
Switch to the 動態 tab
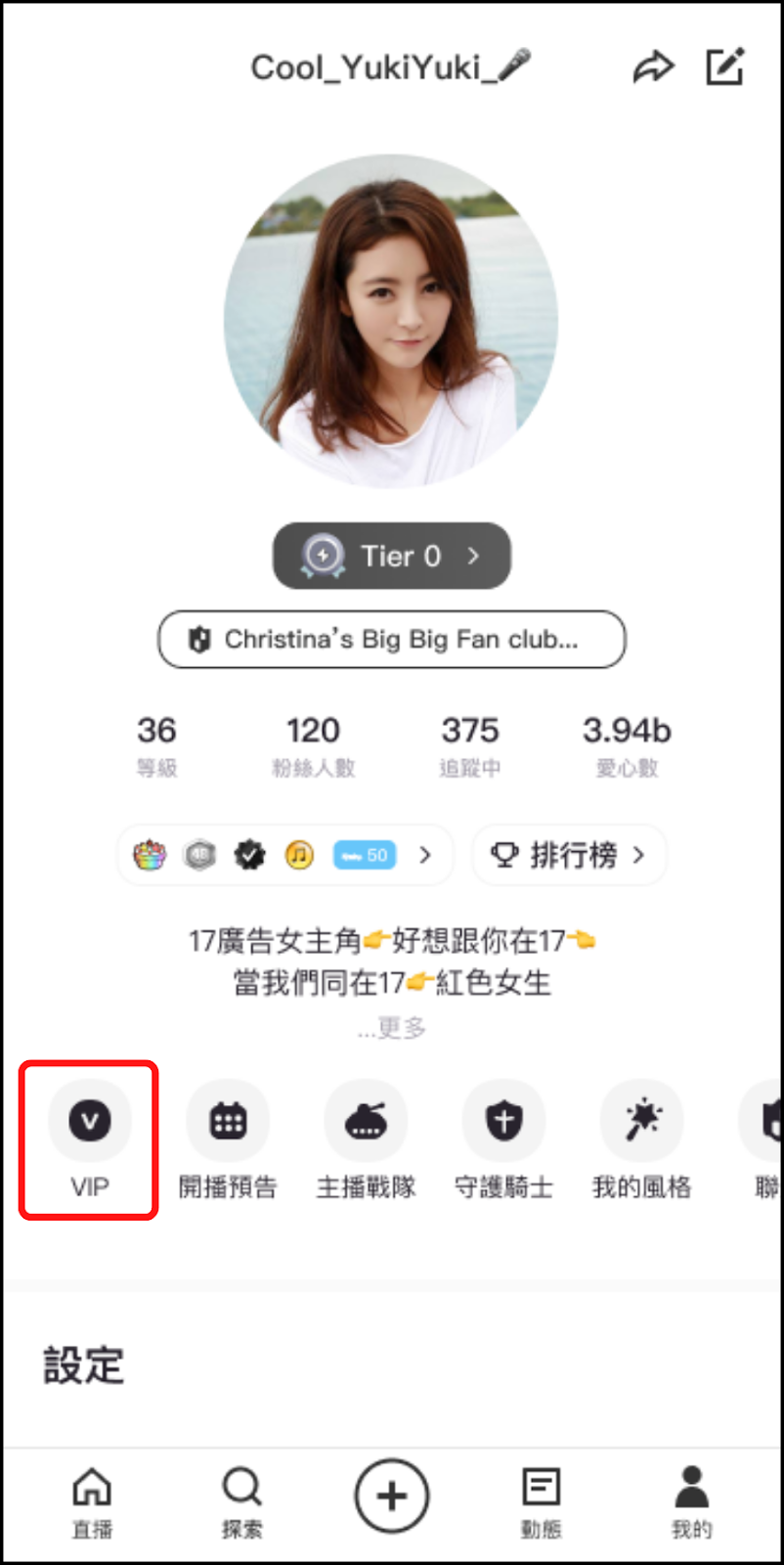541,1502
